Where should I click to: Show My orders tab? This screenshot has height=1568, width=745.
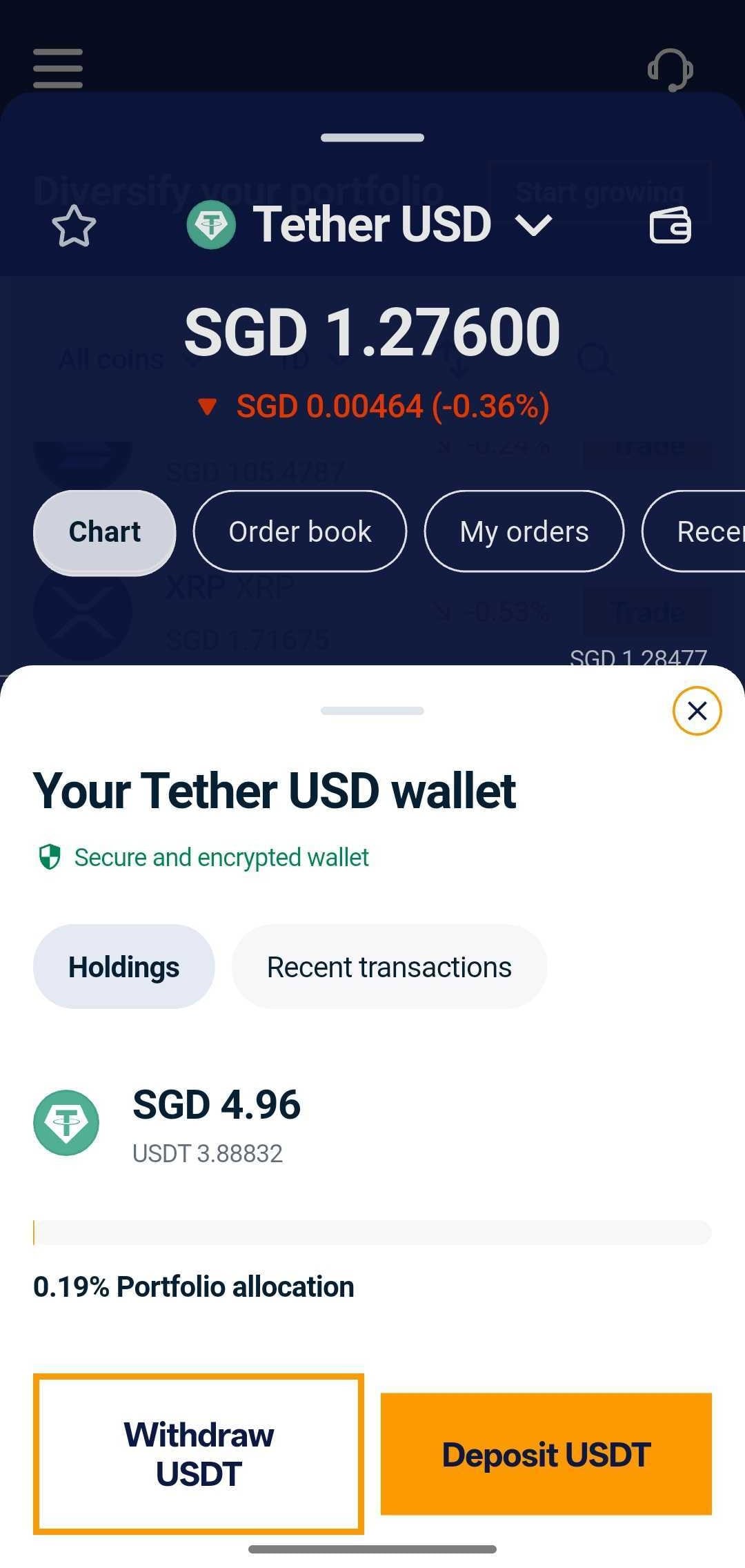(x=524, y=531)
